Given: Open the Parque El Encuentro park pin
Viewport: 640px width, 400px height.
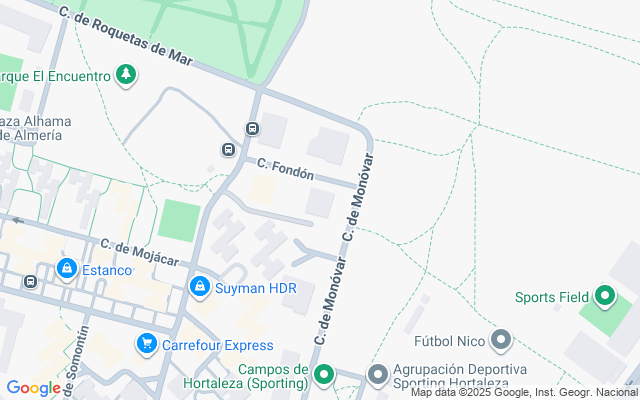Looking at the screenshot, I should click(x=126, y=74).
